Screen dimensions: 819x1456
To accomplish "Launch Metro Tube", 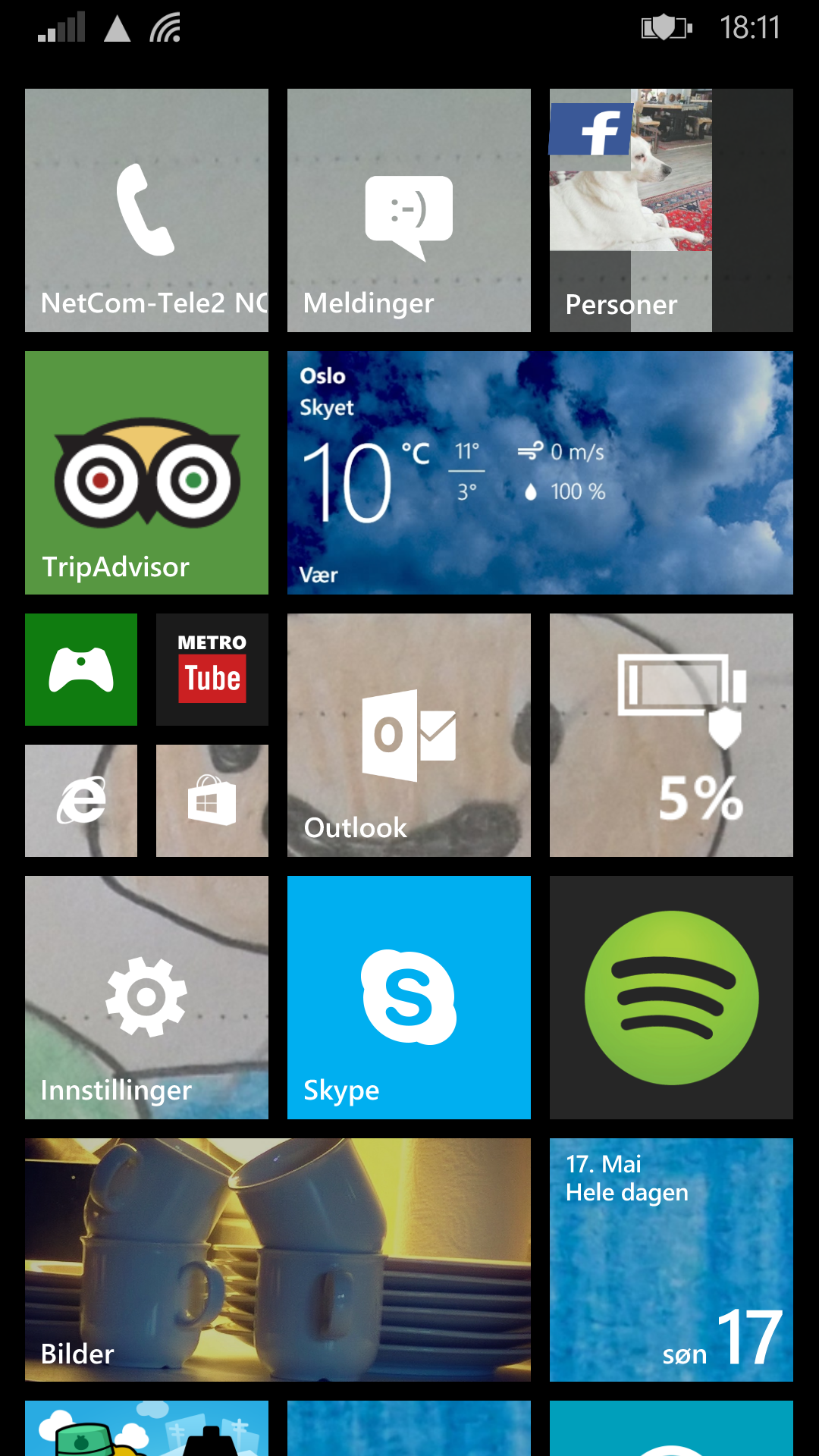I will click(x=212, y=670).
